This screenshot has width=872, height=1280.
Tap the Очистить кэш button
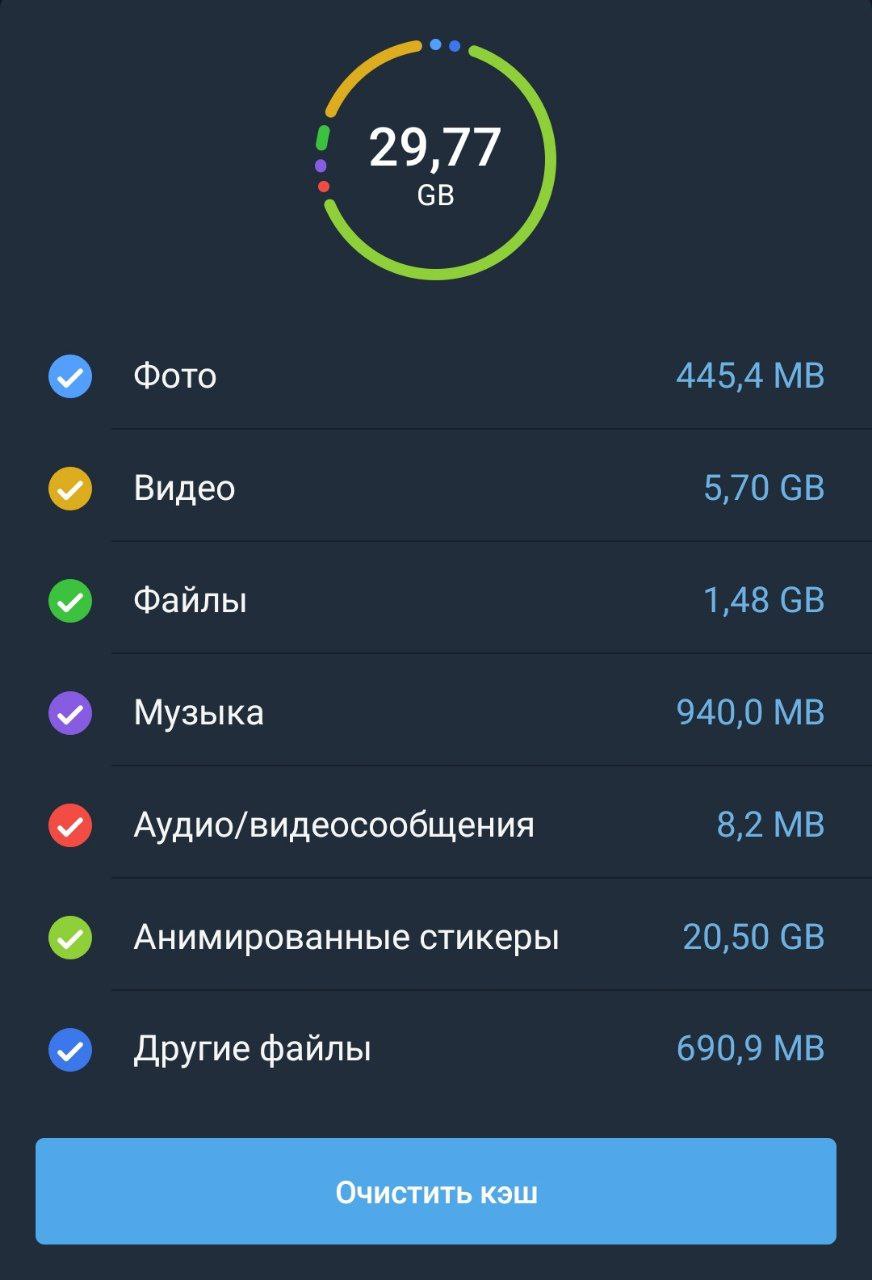pyautogui.click(x=436, y=1192)
